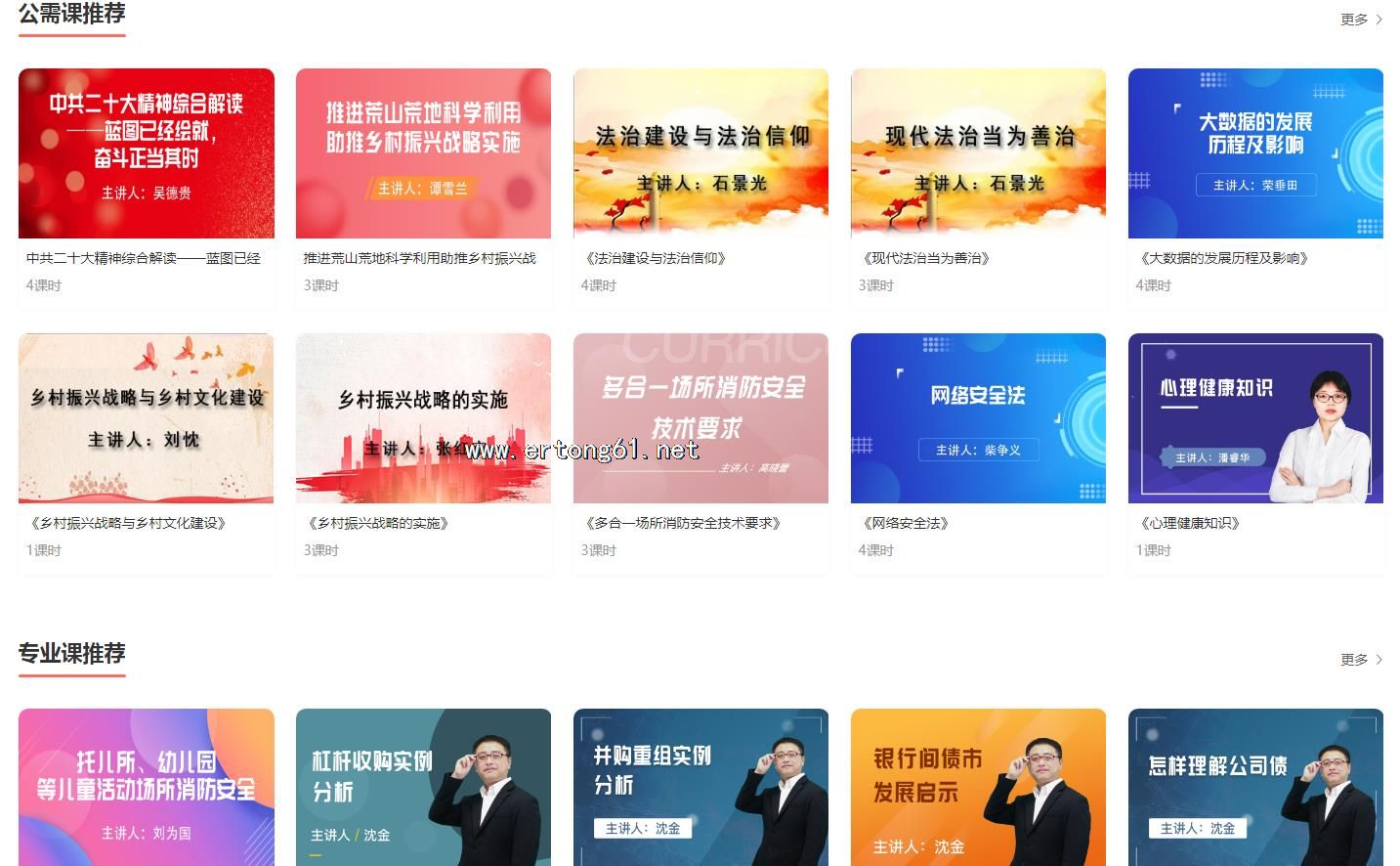Open 心理健康知识 course
Image resolution: width=1400 pixels, height=866 pixels.
point(1255,418)
